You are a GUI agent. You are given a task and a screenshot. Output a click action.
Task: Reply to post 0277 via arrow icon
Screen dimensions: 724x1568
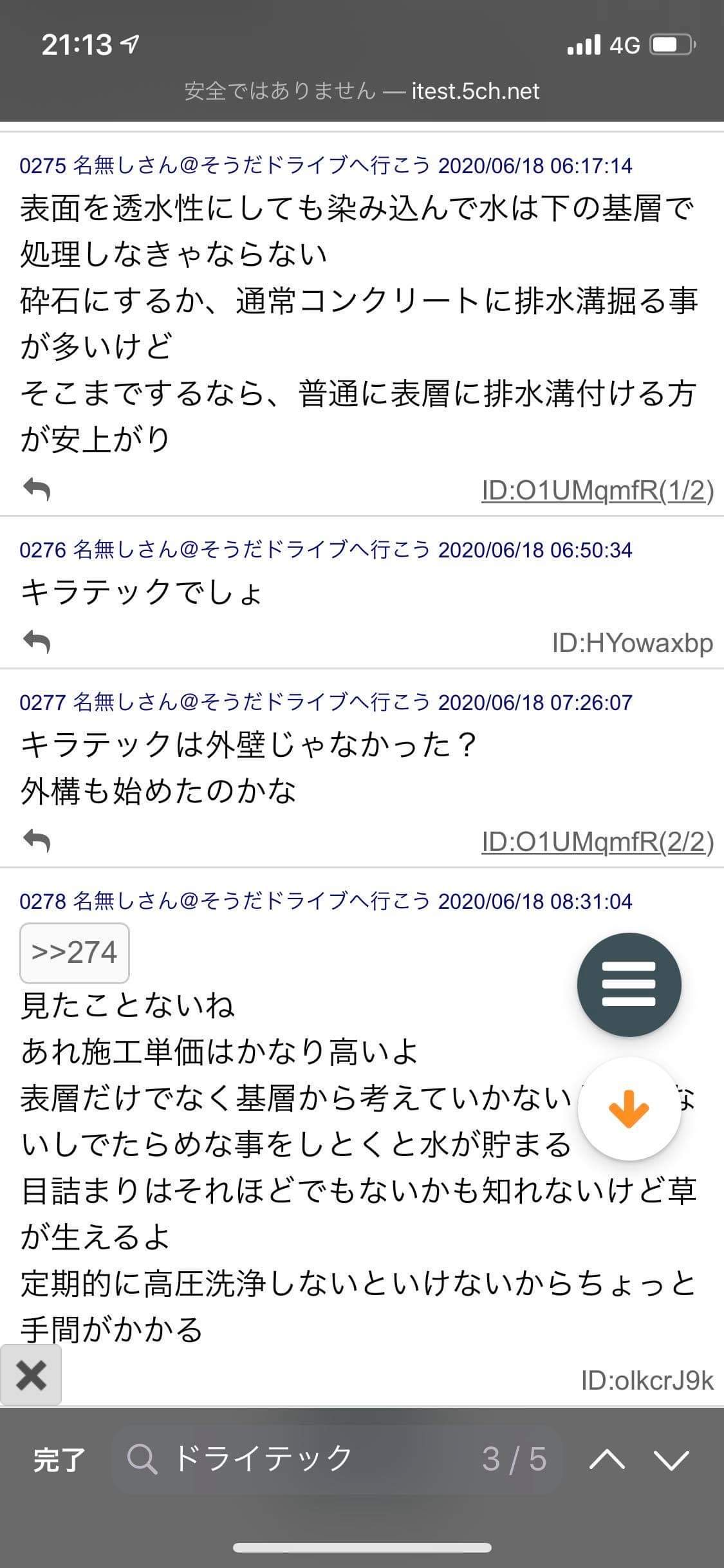37,841
